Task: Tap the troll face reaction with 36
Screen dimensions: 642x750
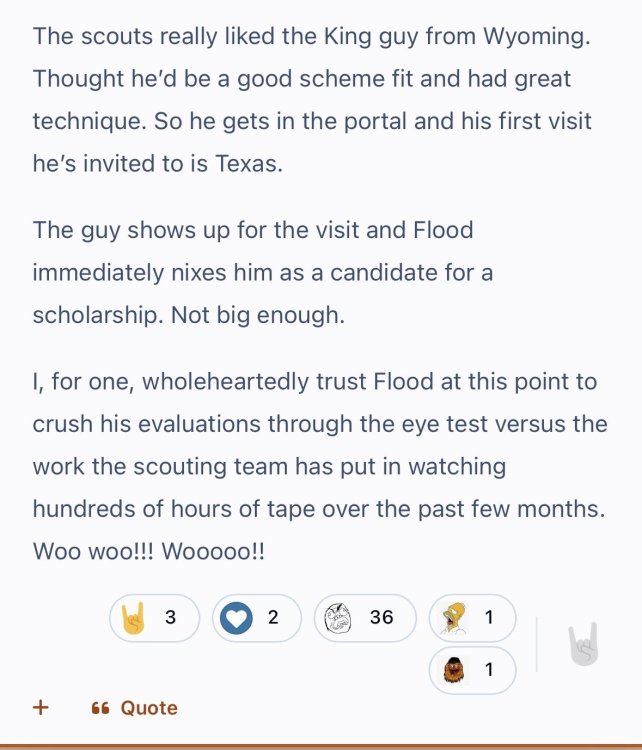Action: point(364,617)
